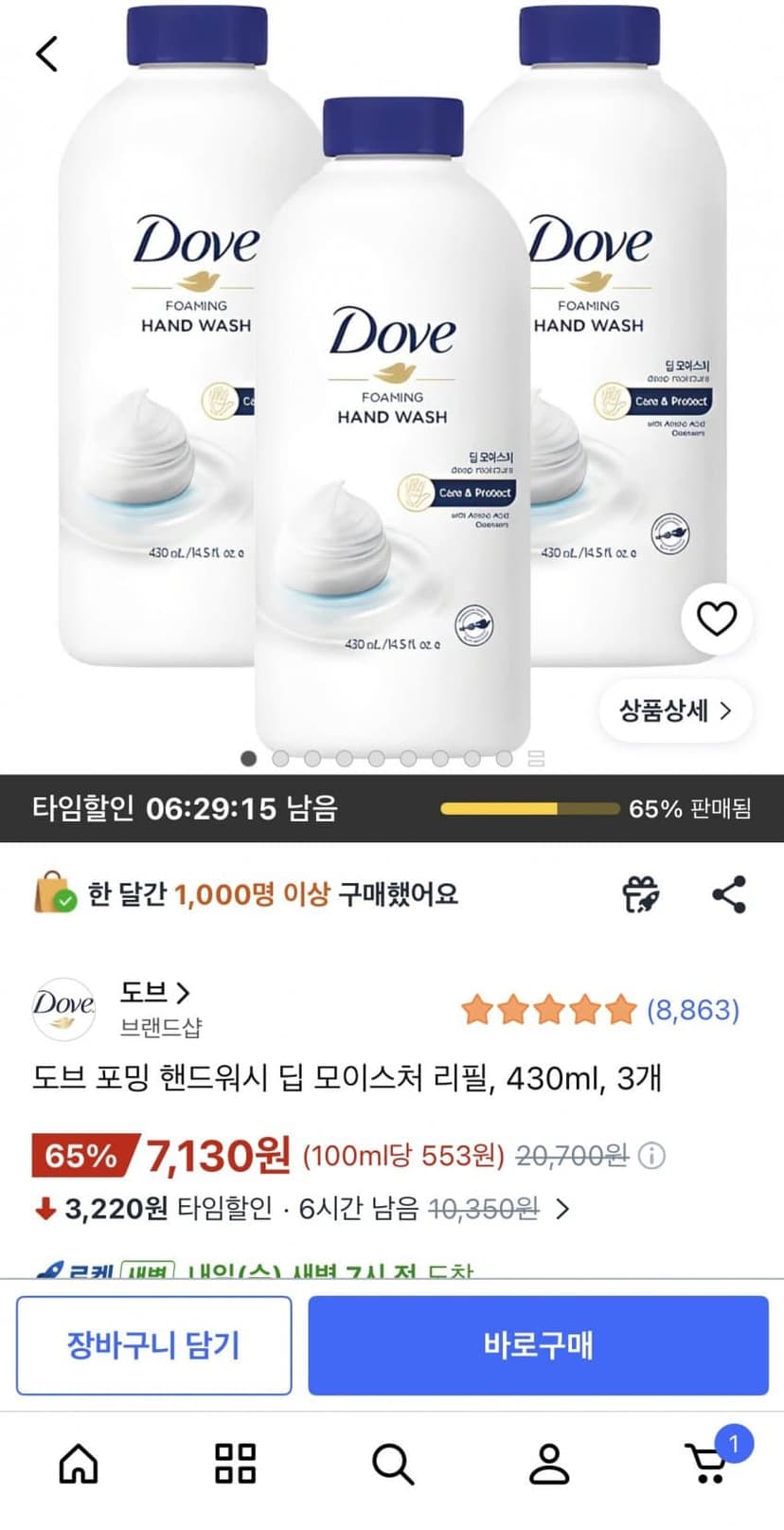
Task: Show price info next to 20,700원
Action: pos(652,1156)
